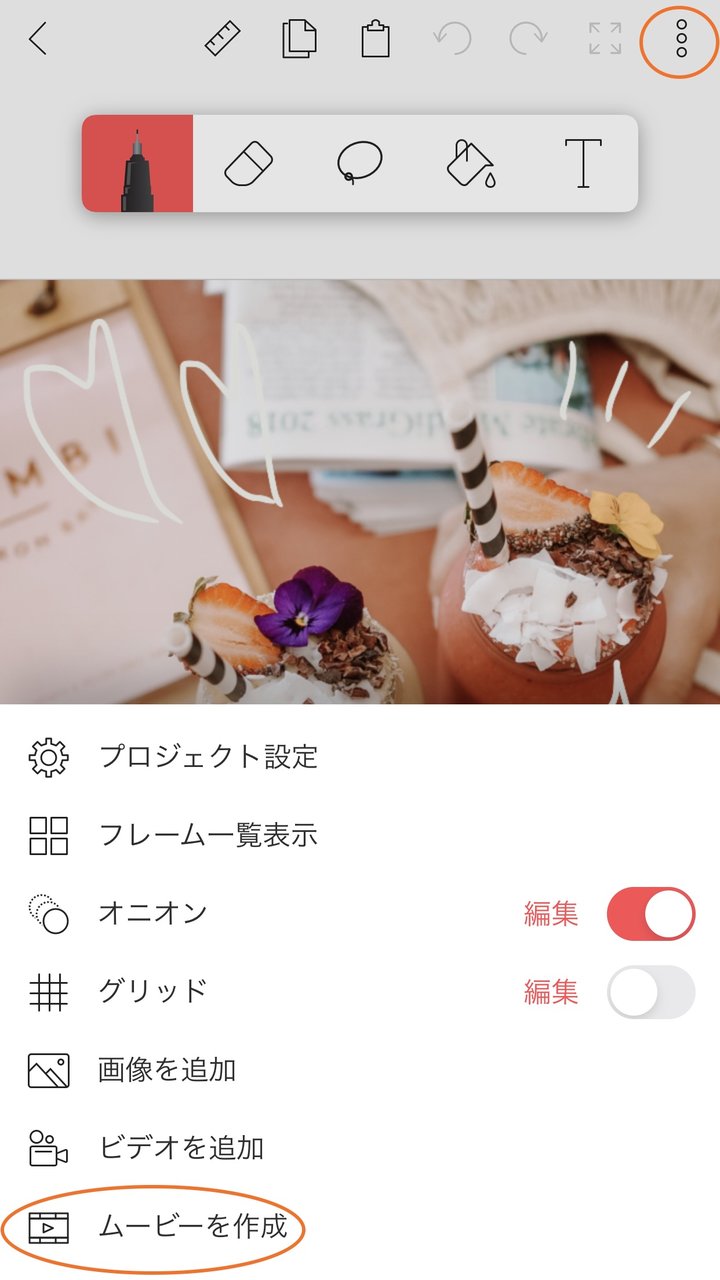720x1280 pixels.
Task: Choose 画像を追加
Action: tap(360, 1070)
